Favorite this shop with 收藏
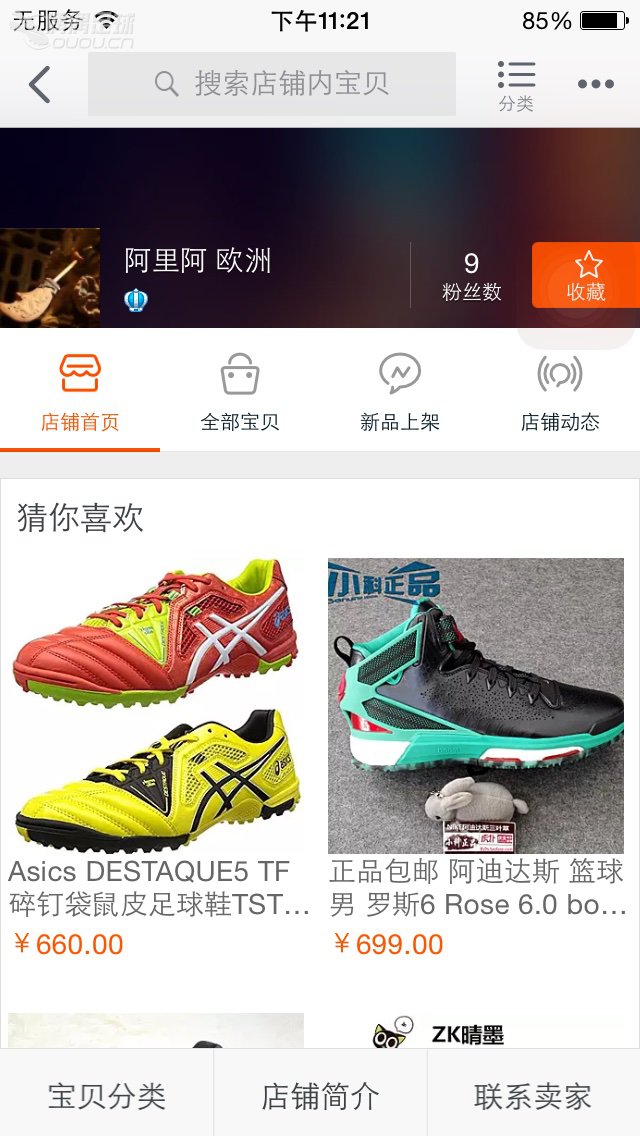The height and width of the screenshot is (1136, 640). pos(586,275)
